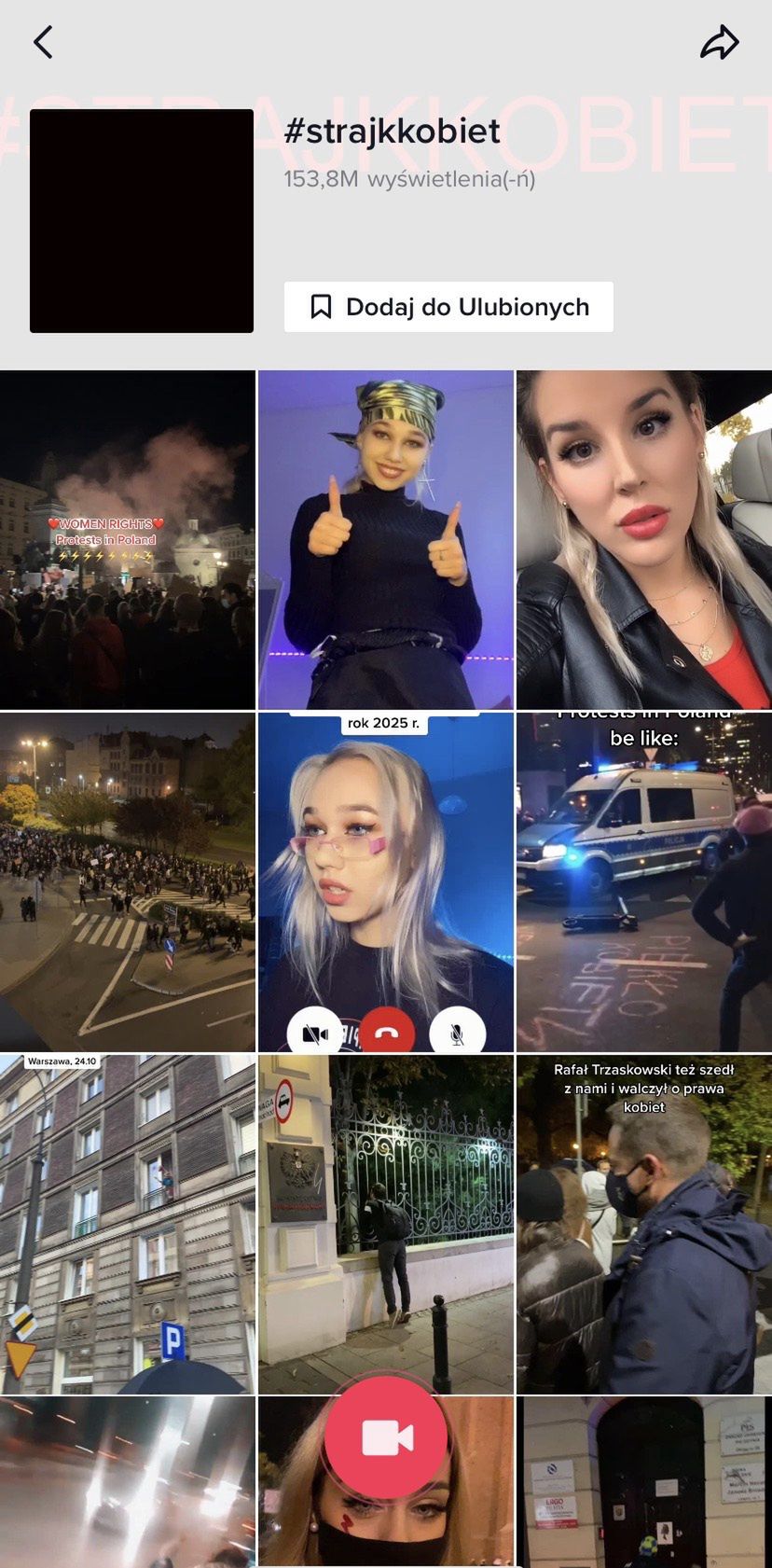Tap Dodaj do Ulubionych button
This screenshot has width=772, height=1568.
click(x=448, y=307)
